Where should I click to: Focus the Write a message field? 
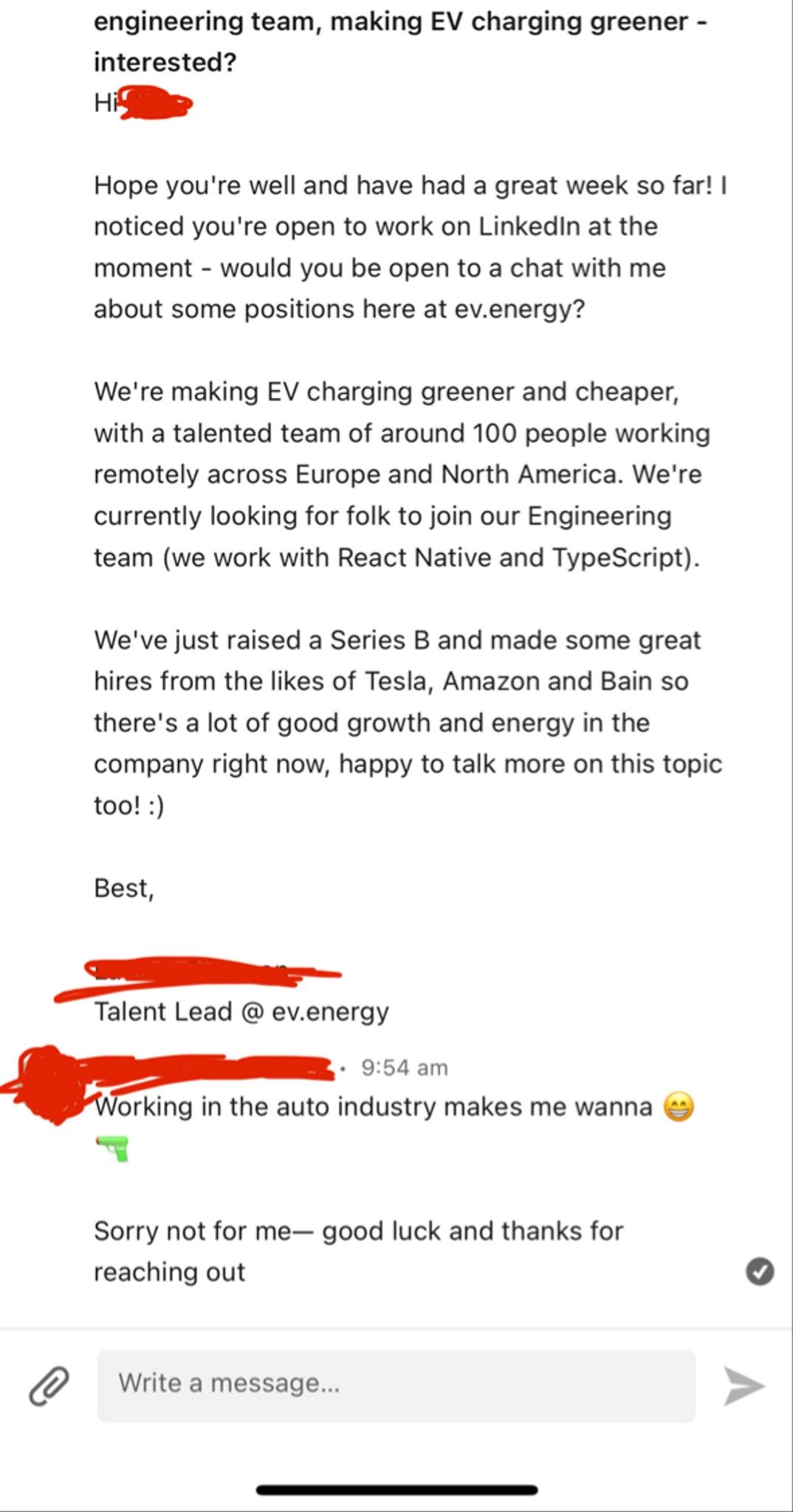click(x=396, y=1386)
